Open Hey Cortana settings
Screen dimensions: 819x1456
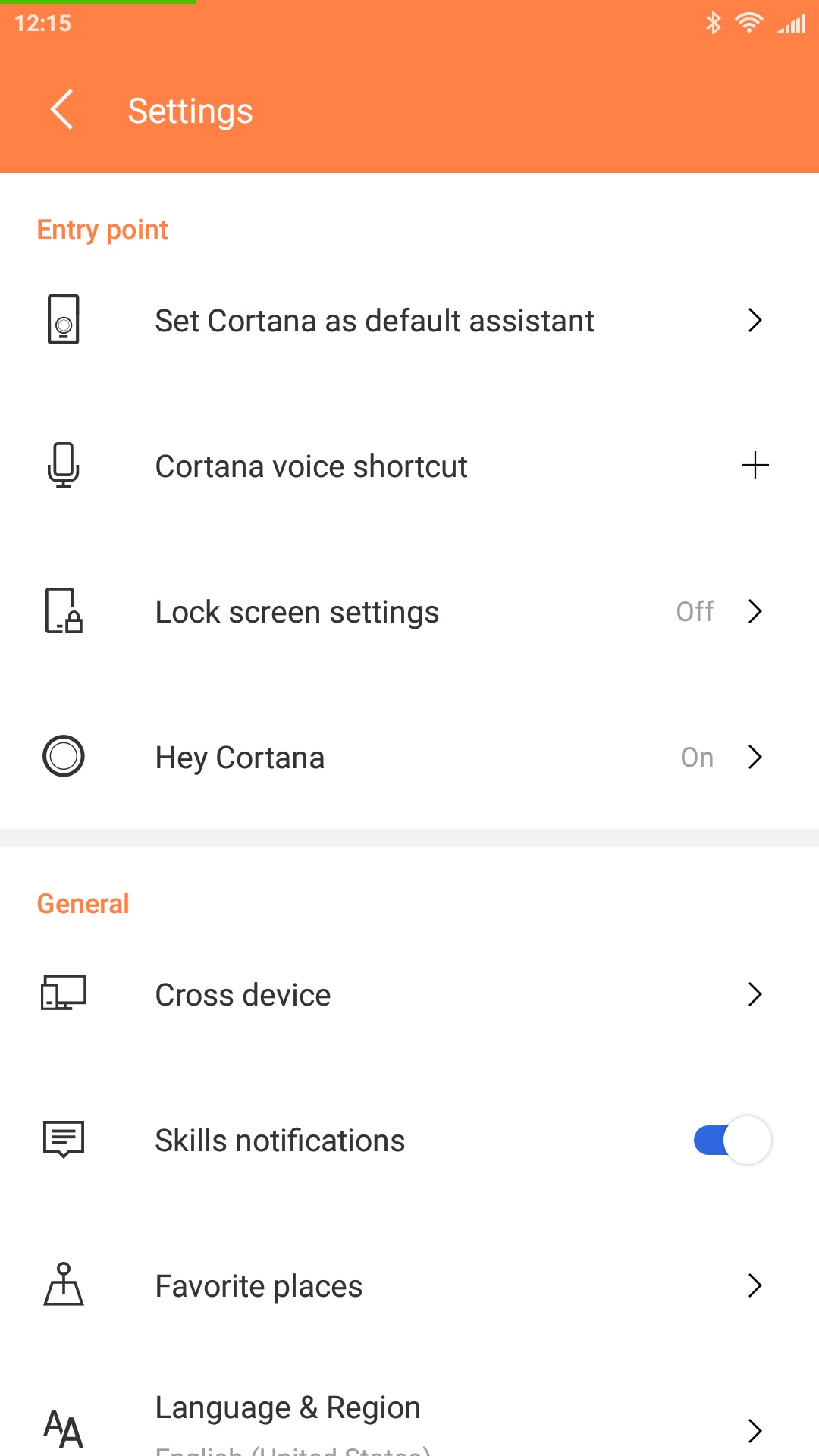(409, 757)
